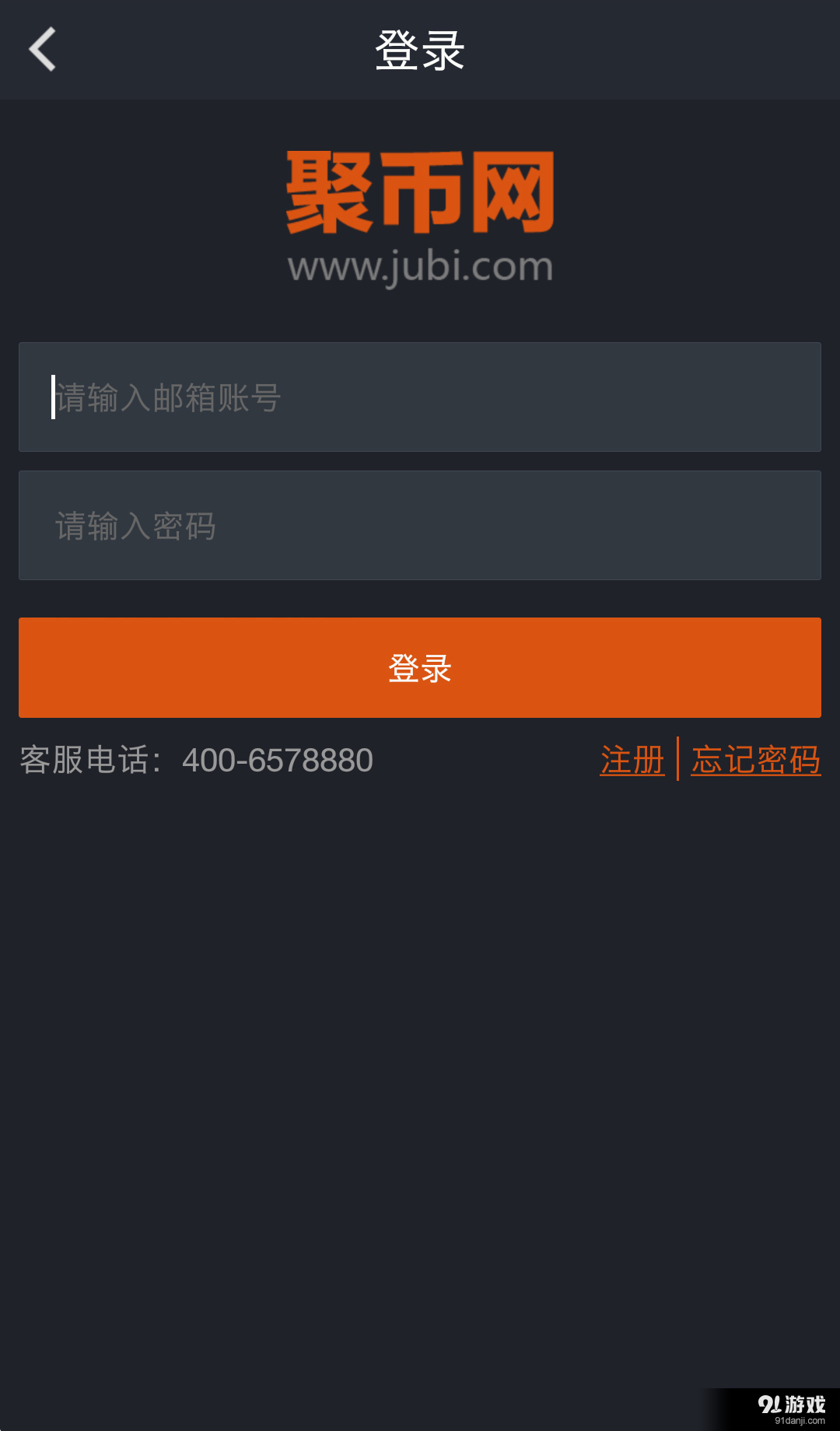Click the customer service number 400-6578880

(277, 761)
